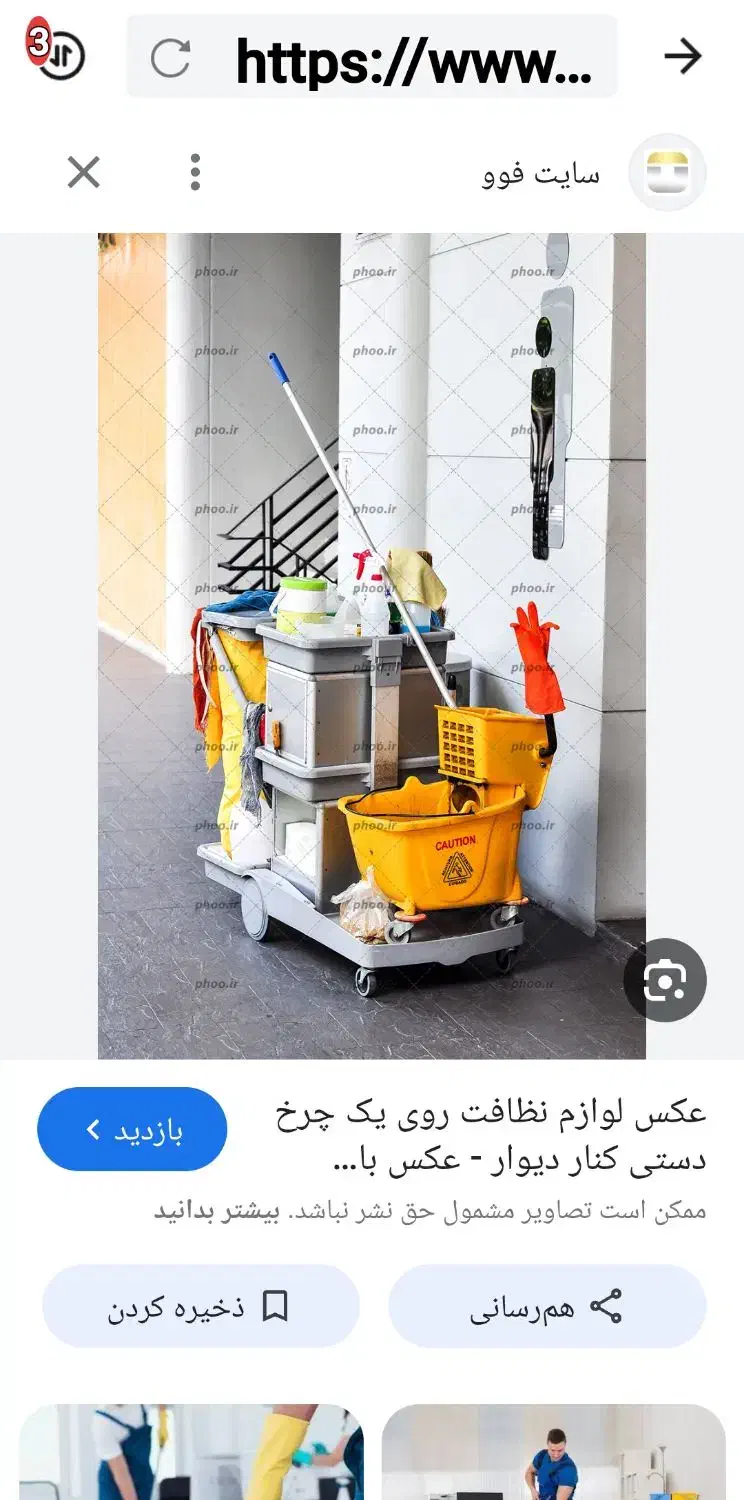Open related image of man cleaning
The image size is (744, 1500).
(x=554, y=1452)
